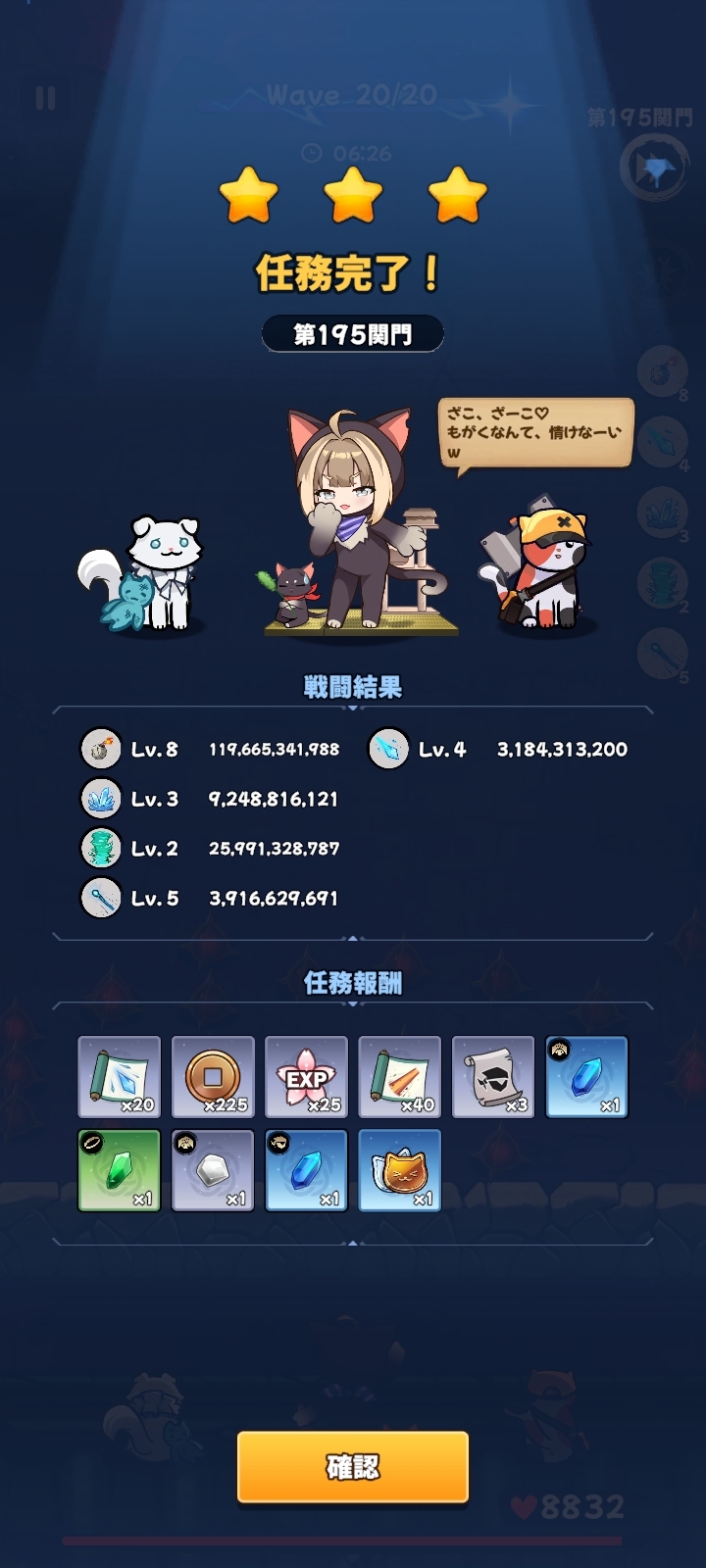Image resolution: width=706 pixels, height=1568 pixels.
Task: Inspect the golden cat x1 reward
Action: (x=399, y=1171)
